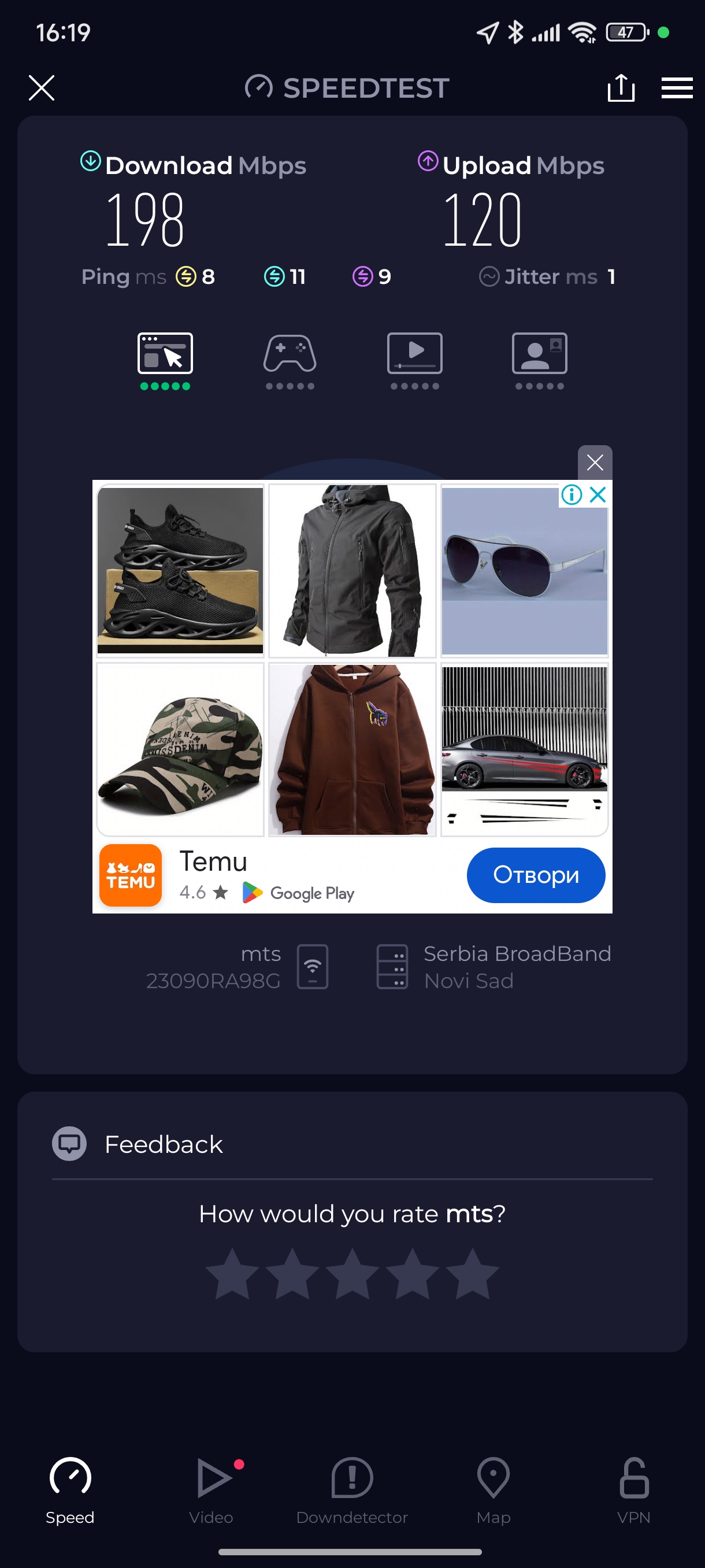705x1568 pixels.
Task: Rate mts five stars
Action: click(472, 1273)
